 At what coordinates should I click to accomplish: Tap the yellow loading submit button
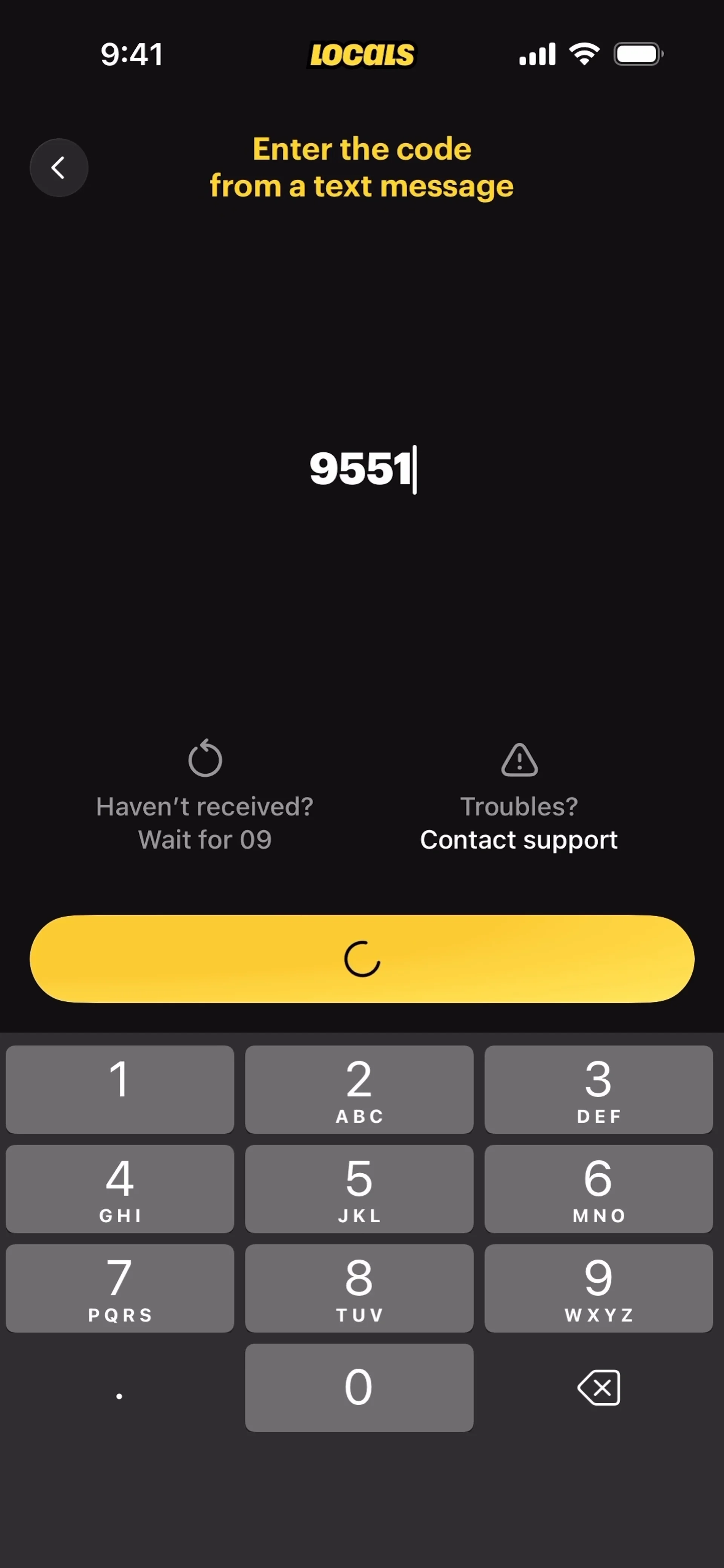[362, 959]
